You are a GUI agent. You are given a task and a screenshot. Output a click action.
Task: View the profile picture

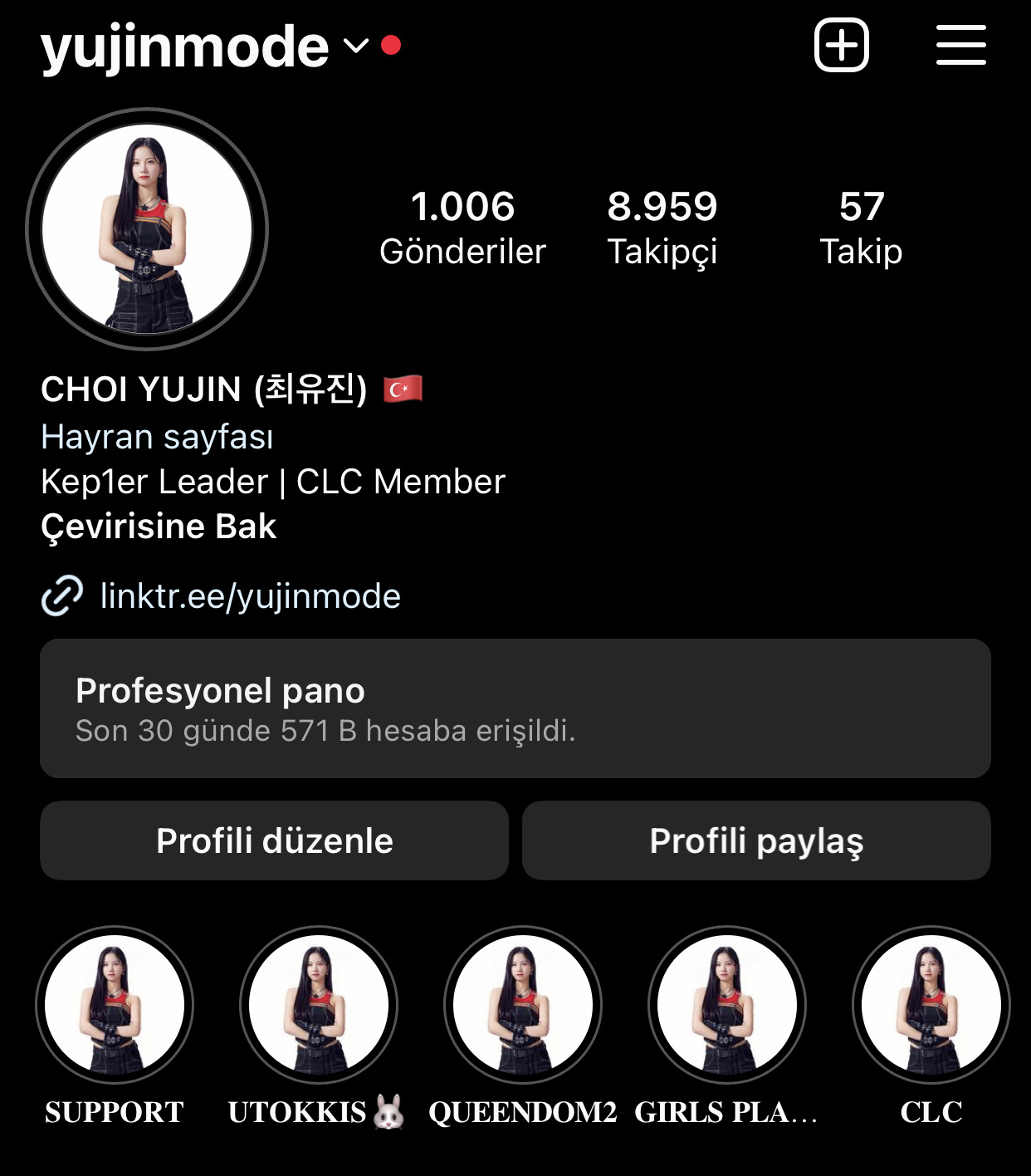pyautogui.click(x=147, y=228)
